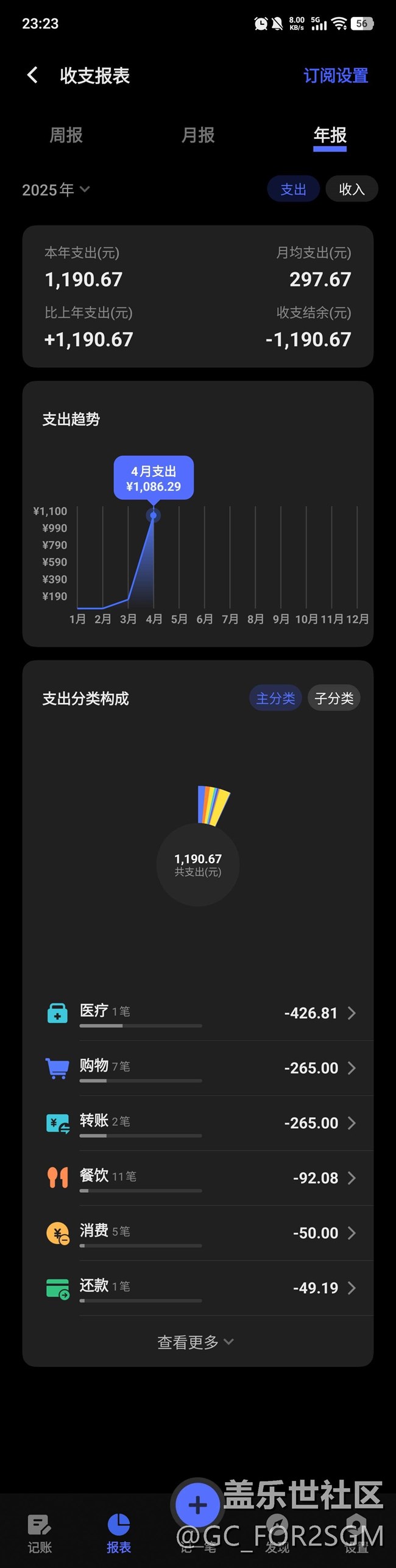Show 支出 expense data

point(293,189)
